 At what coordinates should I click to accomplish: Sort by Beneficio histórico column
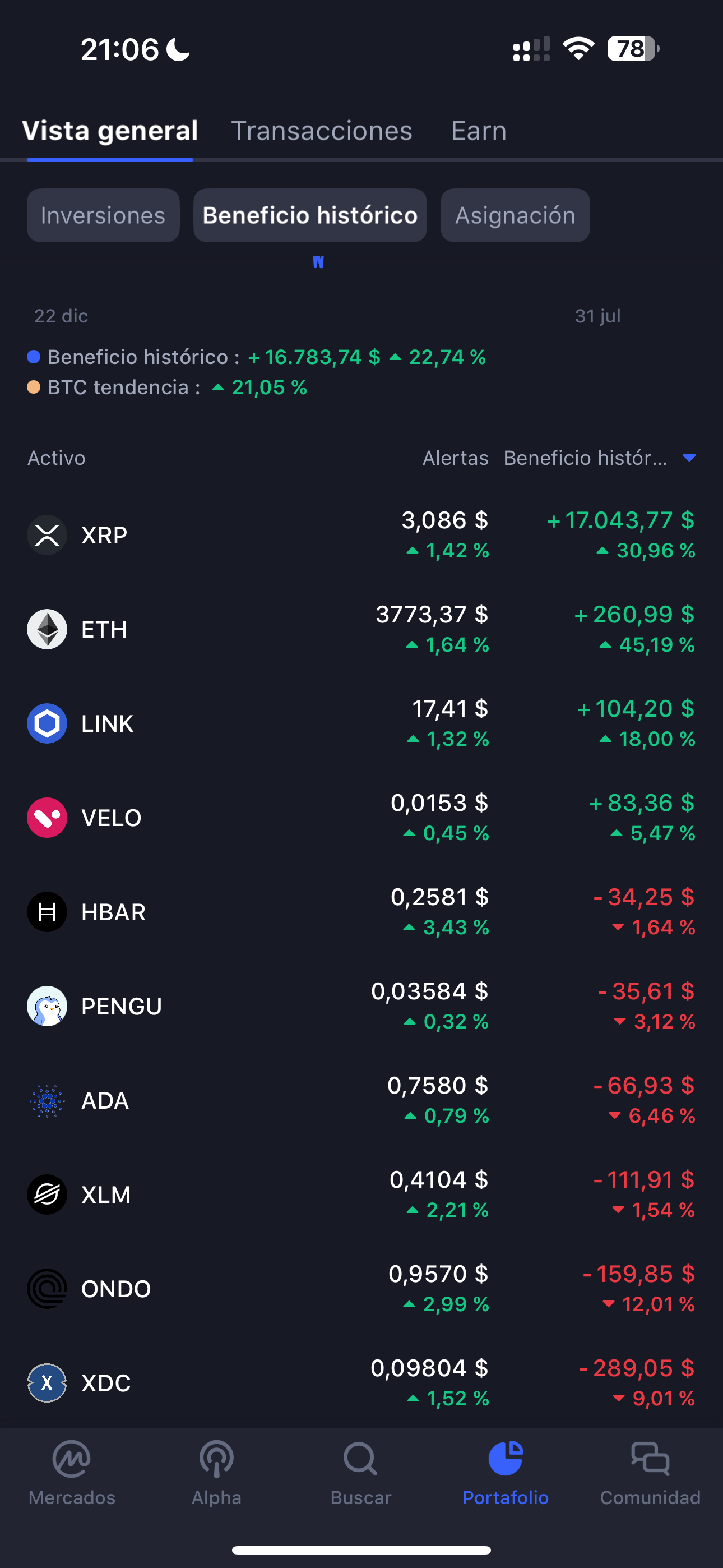pos(600,458)
